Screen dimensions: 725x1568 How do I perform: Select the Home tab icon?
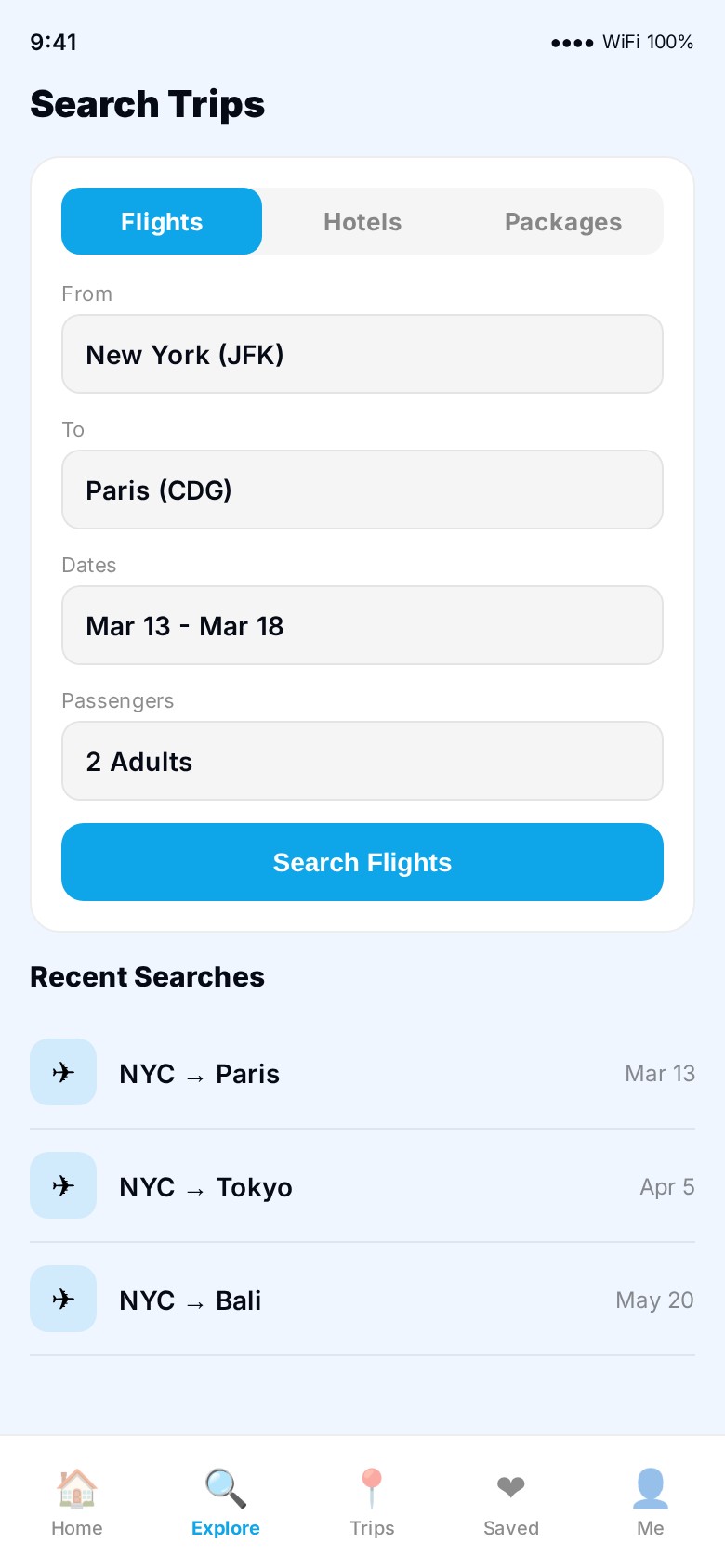tap(76, 1487)
